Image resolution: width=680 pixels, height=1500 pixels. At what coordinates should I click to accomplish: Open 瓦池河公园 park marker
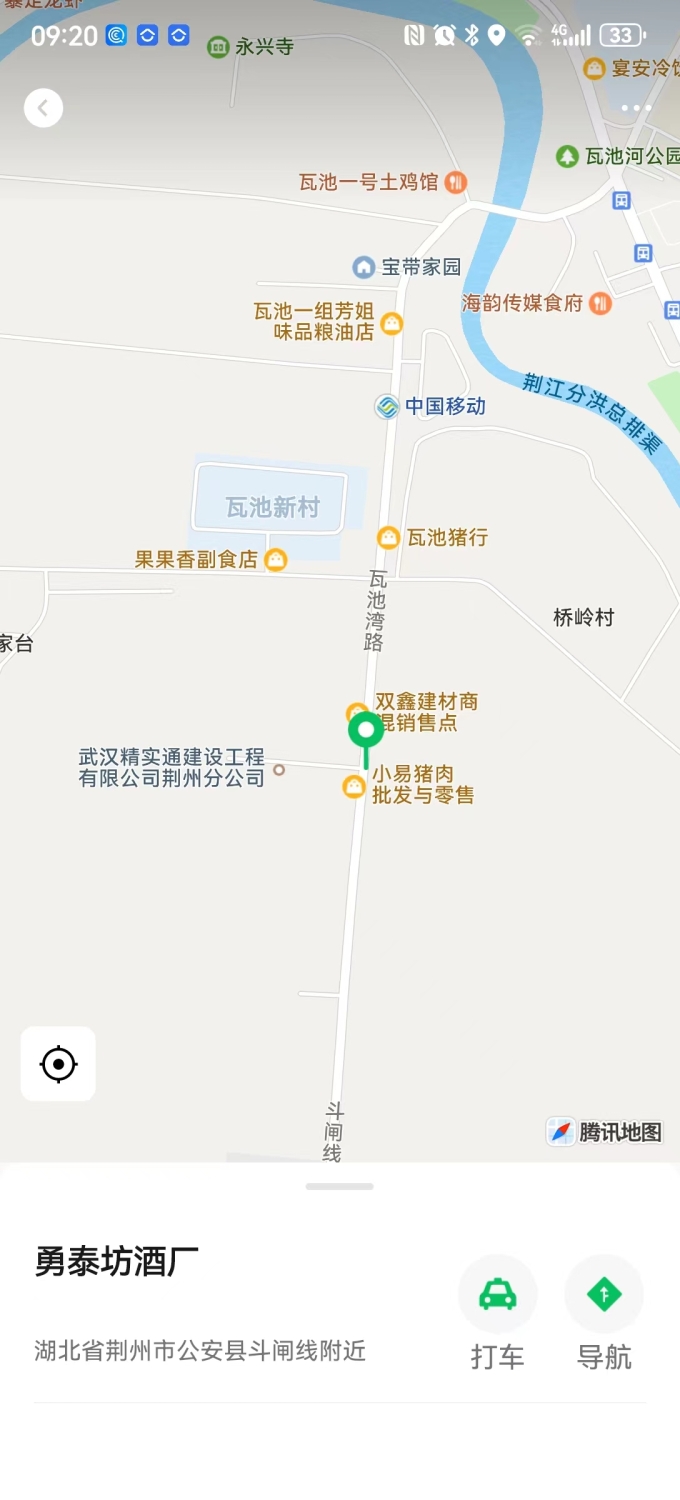click(x=568, y=156)
